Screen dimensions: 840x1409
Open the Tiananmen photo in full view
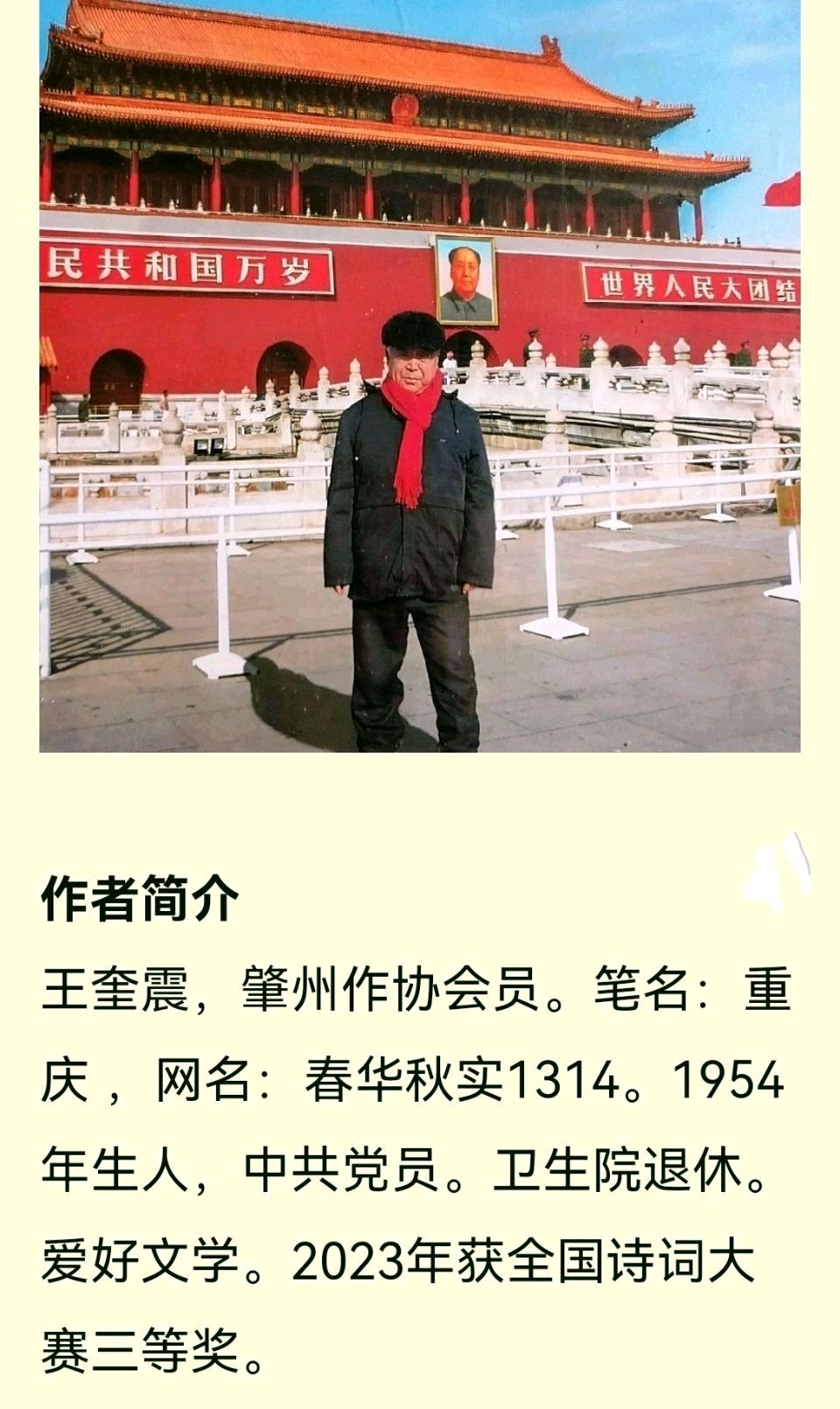(x=420, y=376)
